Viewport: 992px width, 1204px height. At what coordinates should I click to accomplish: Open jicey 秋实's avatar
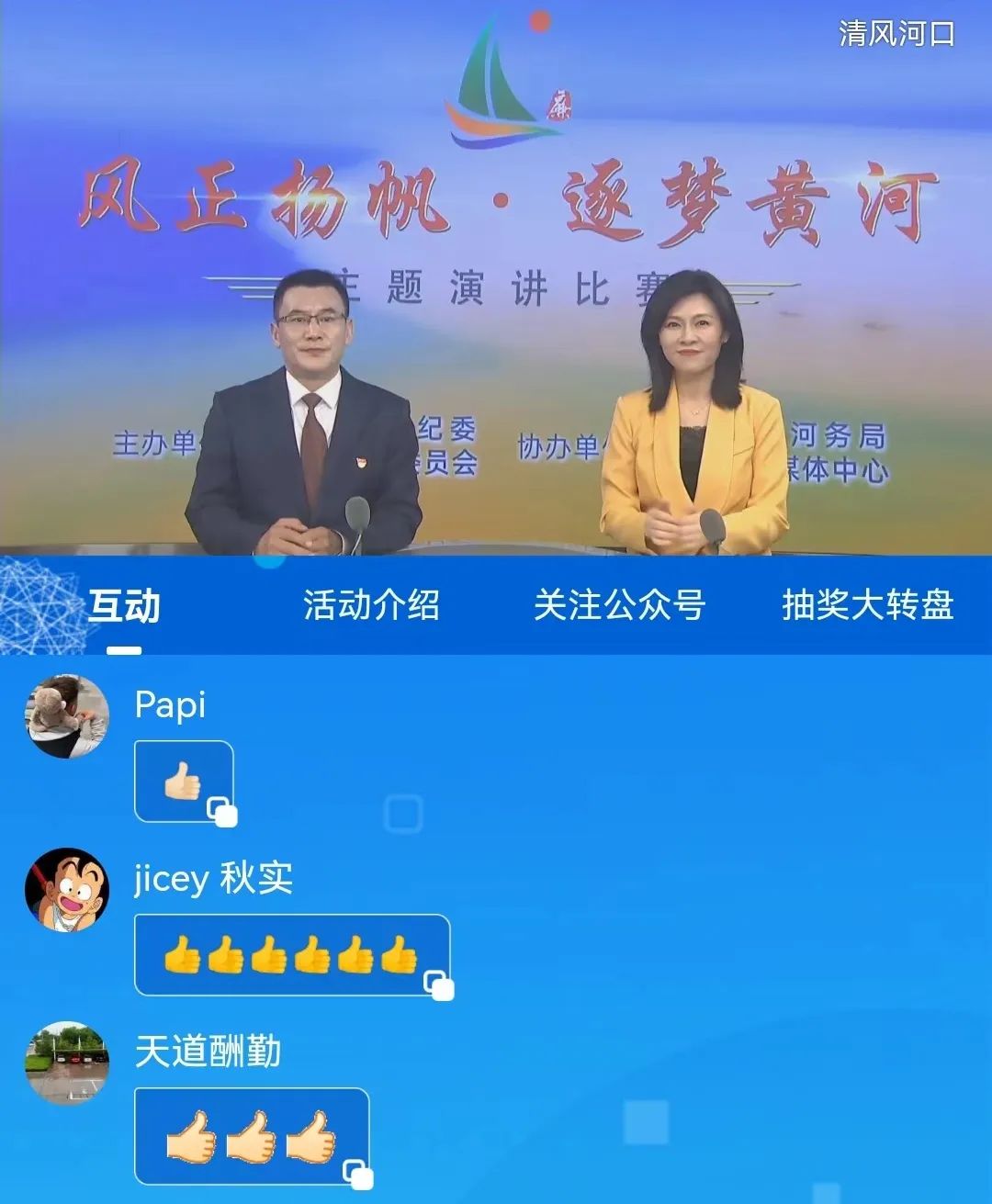[66, 890]
